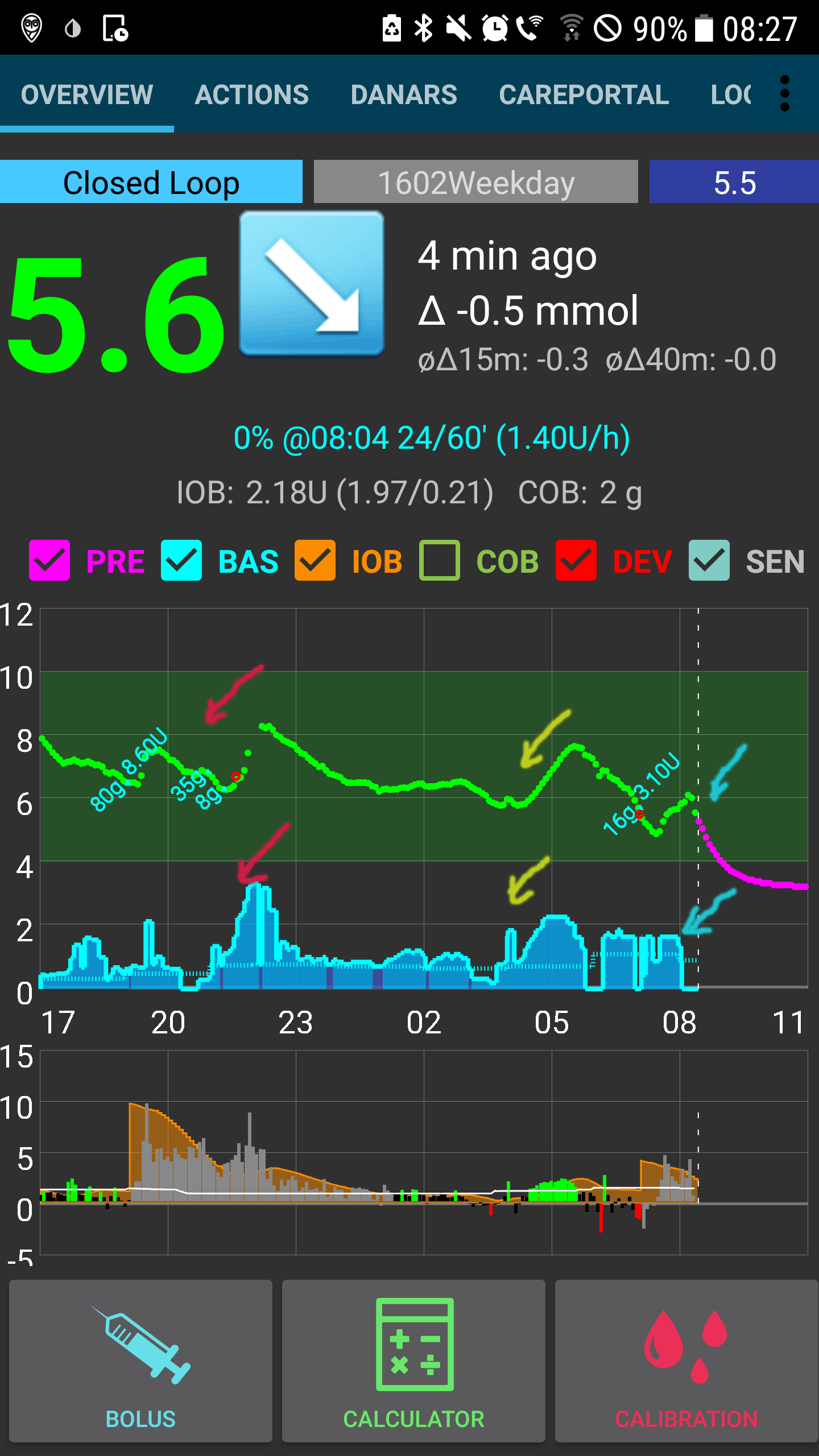Disable the IOB graph checkbox

pyautogui.click(x=315, y=561)
